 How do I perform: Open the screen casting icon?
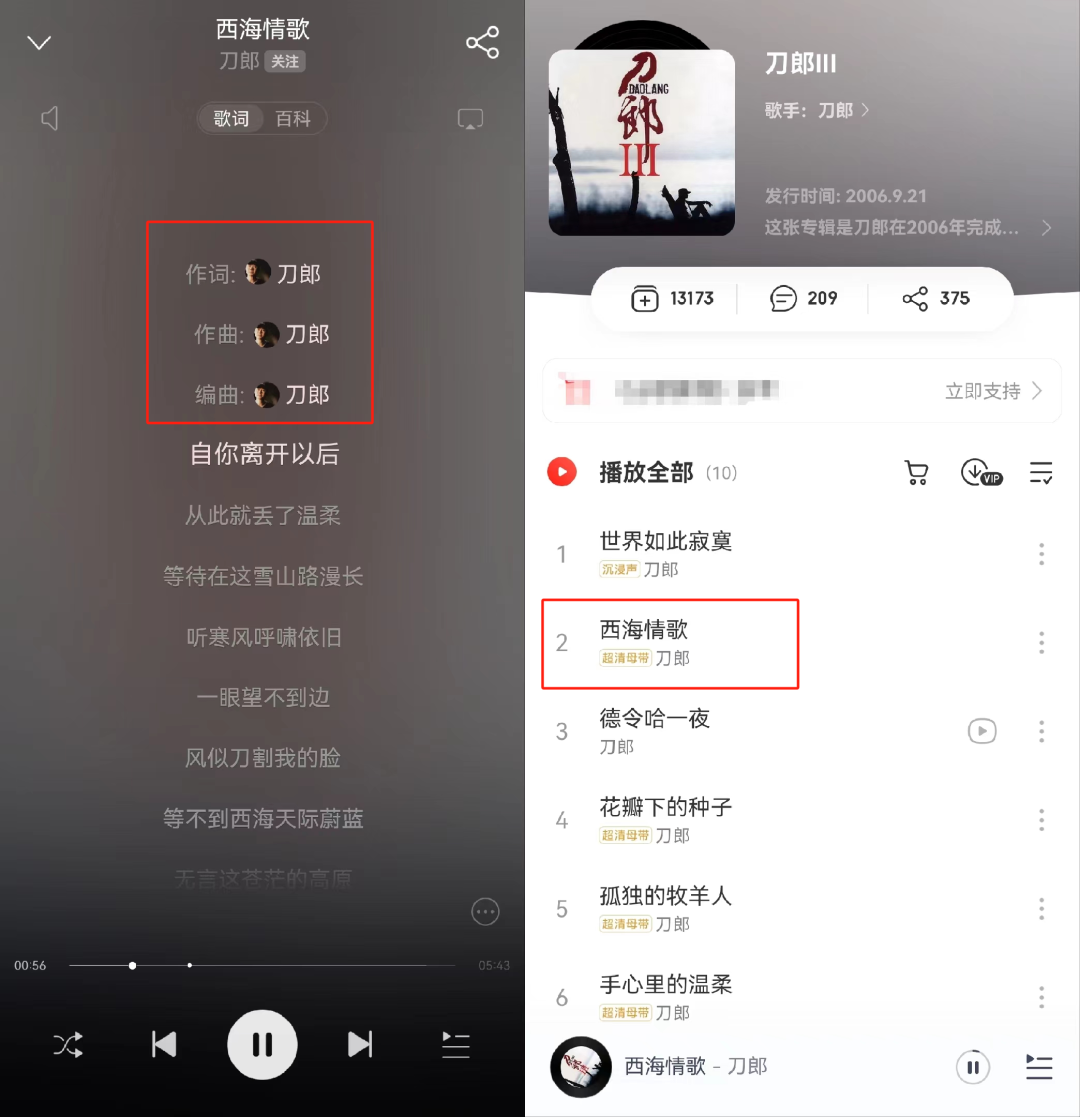[470, 119]
